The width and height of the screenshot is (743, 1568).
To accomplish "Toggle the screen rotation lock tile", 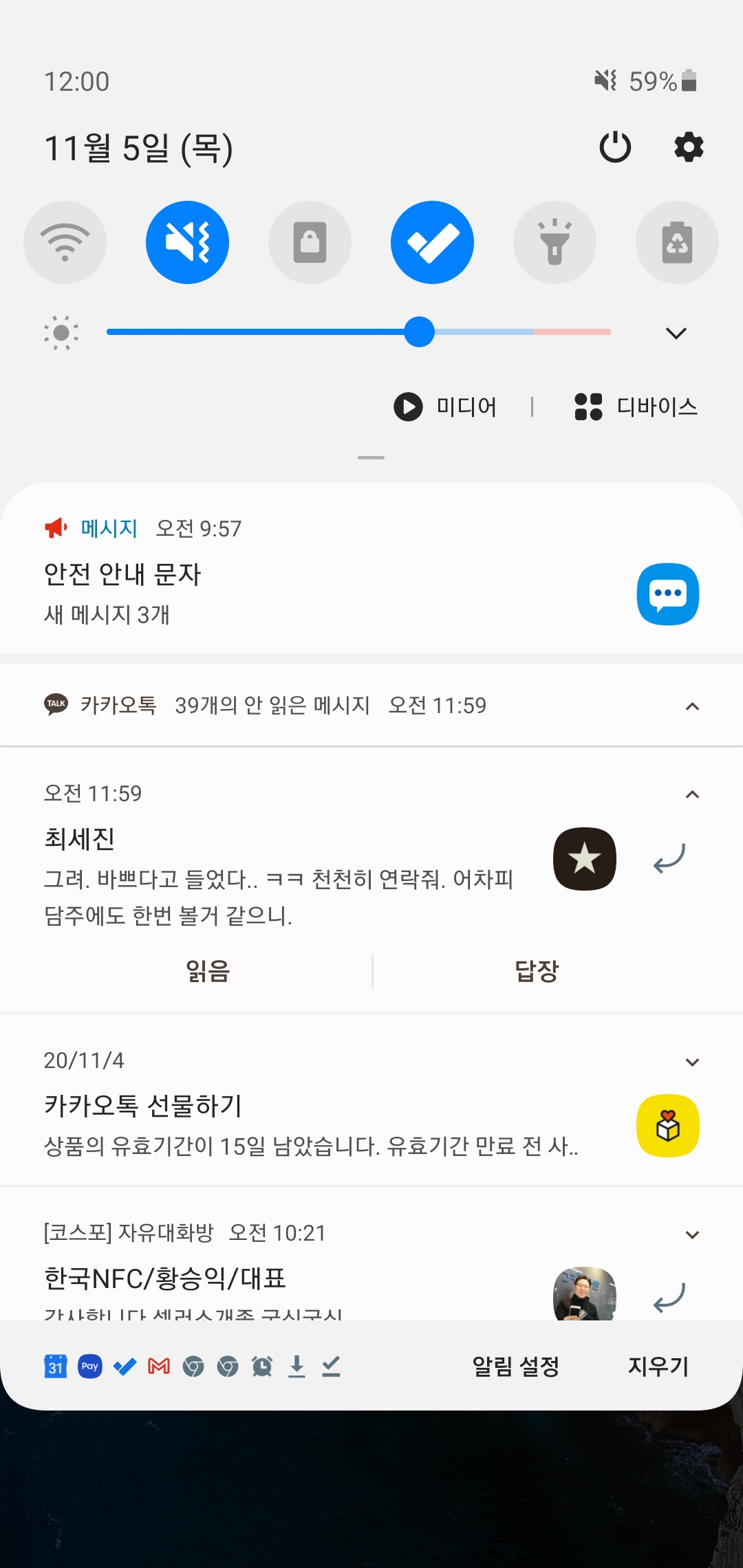I will pos(310,242).
